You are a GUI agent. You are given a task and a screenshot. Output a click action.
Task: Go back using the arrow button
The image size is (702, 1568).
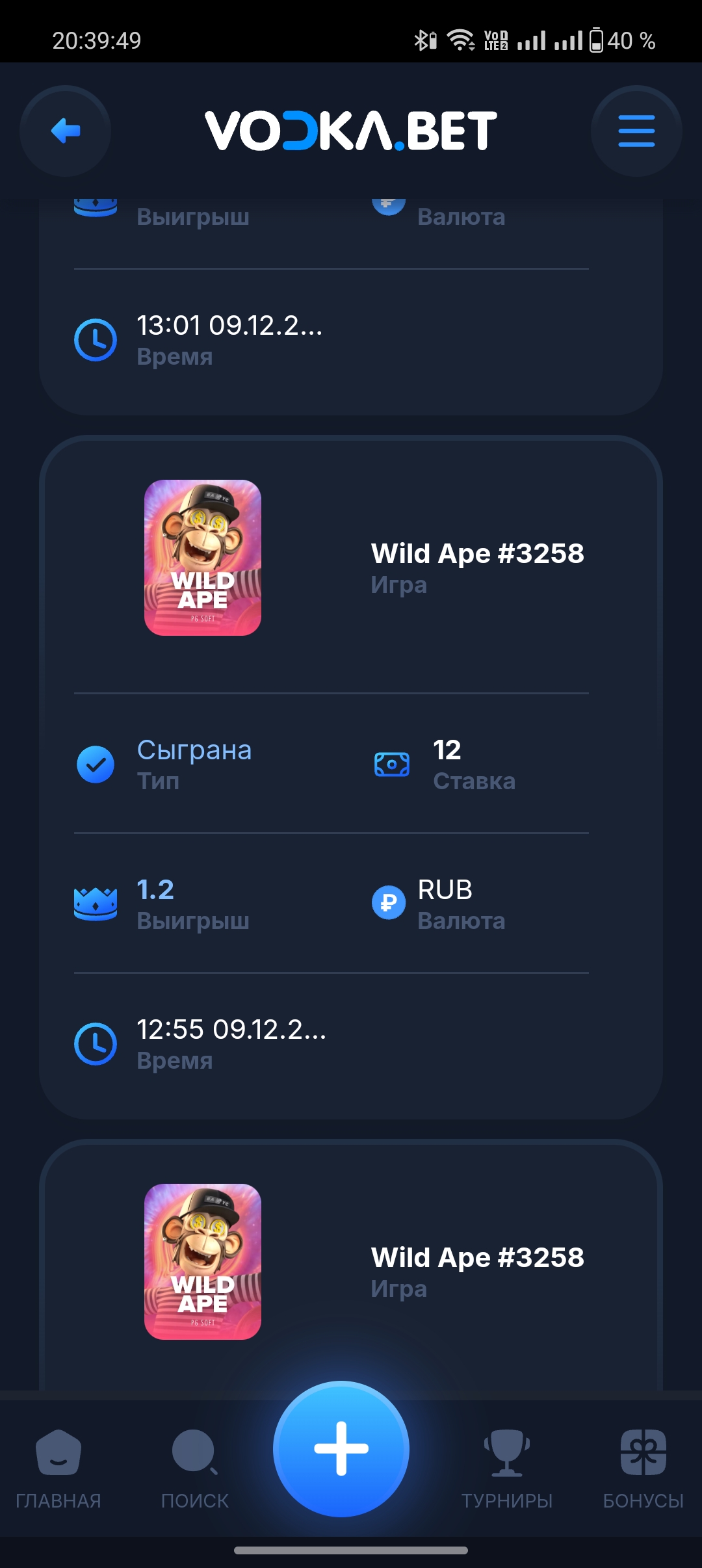(65, 131)
